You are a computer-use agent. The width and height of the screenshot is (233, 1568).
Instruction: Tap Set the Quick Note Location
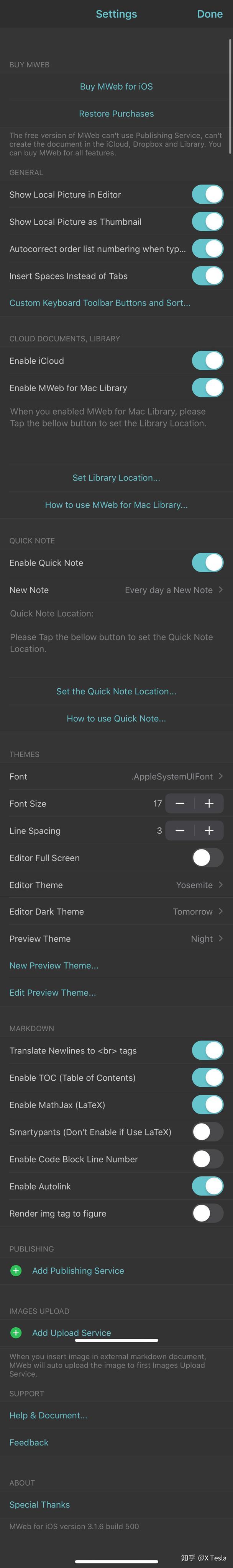coord(116,691)
